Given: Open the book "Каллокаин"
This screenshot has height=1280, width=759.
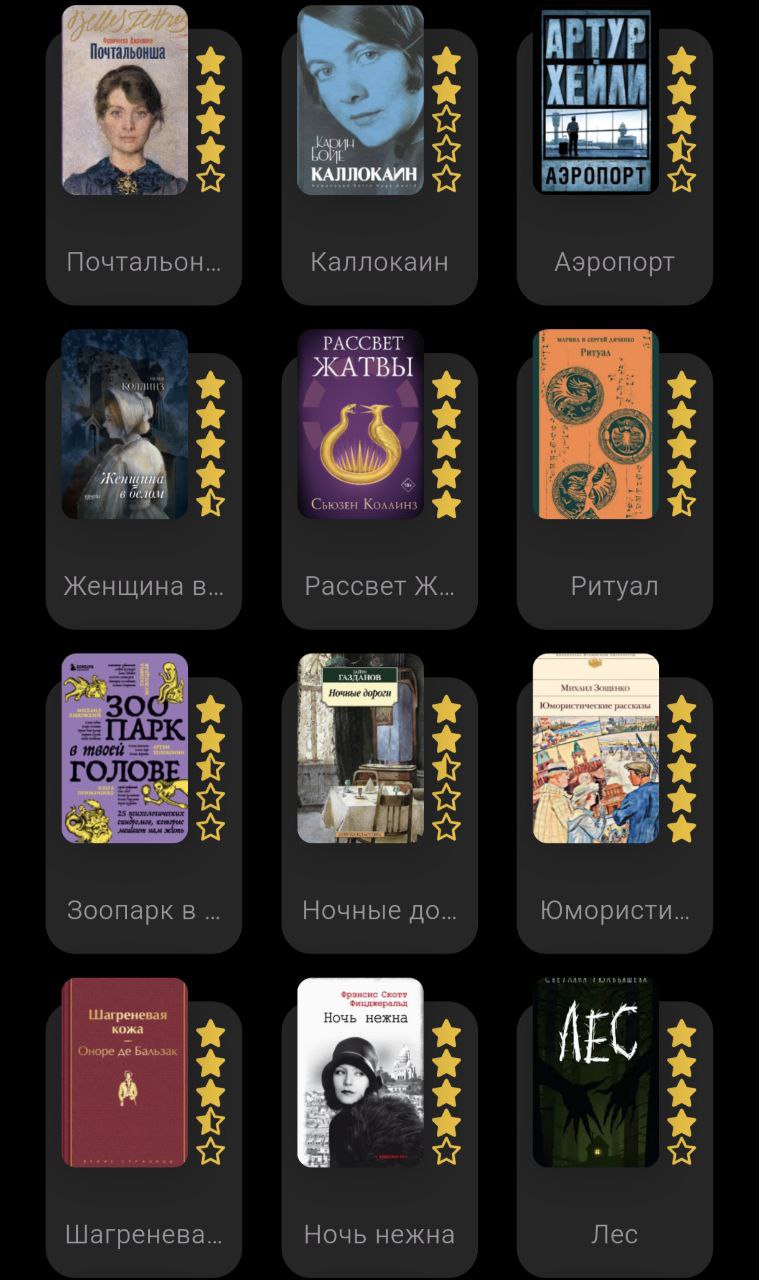Looking at the screenshot, I should [x=360, y=100].
